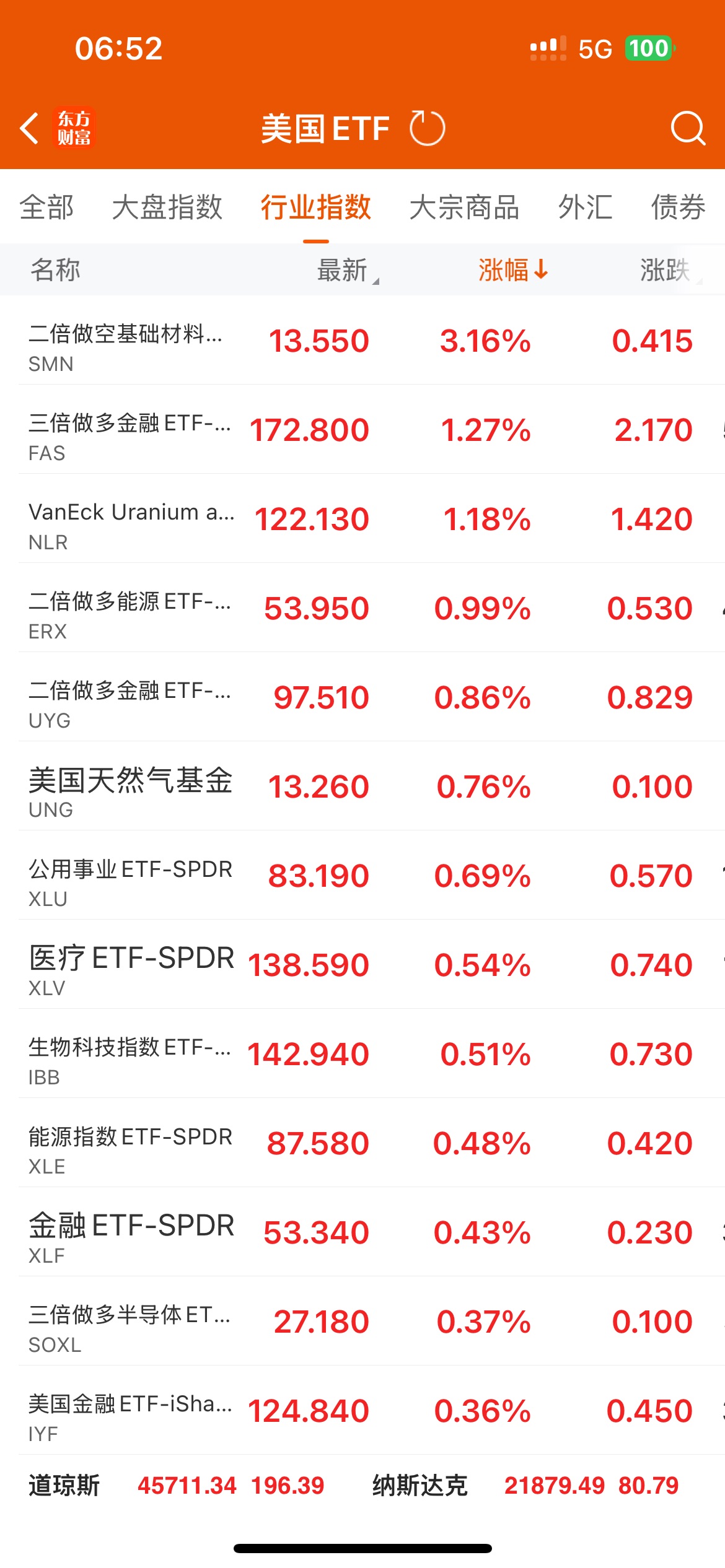Select the 大宗商品 tab
725x1568 pixels.
click(x=464, y=207)
